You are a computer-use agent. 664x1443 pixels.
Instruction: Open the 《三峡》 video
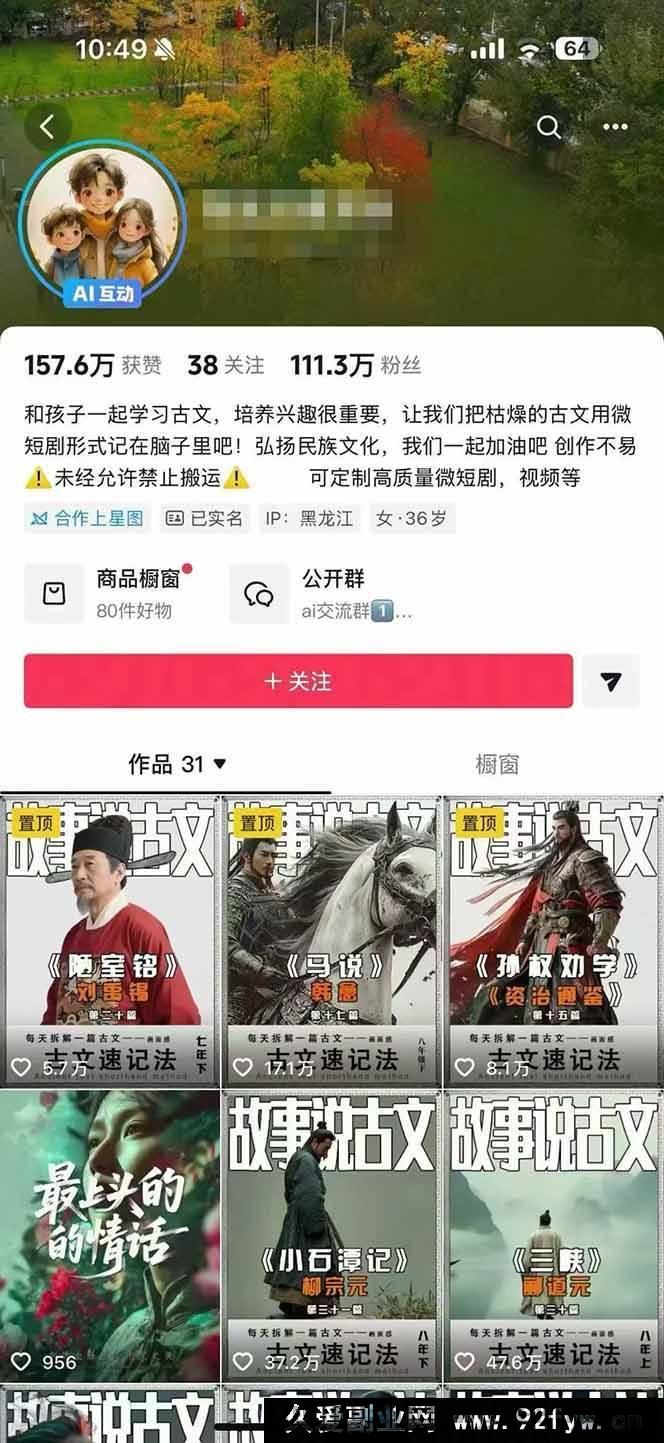click(553, 1235)
